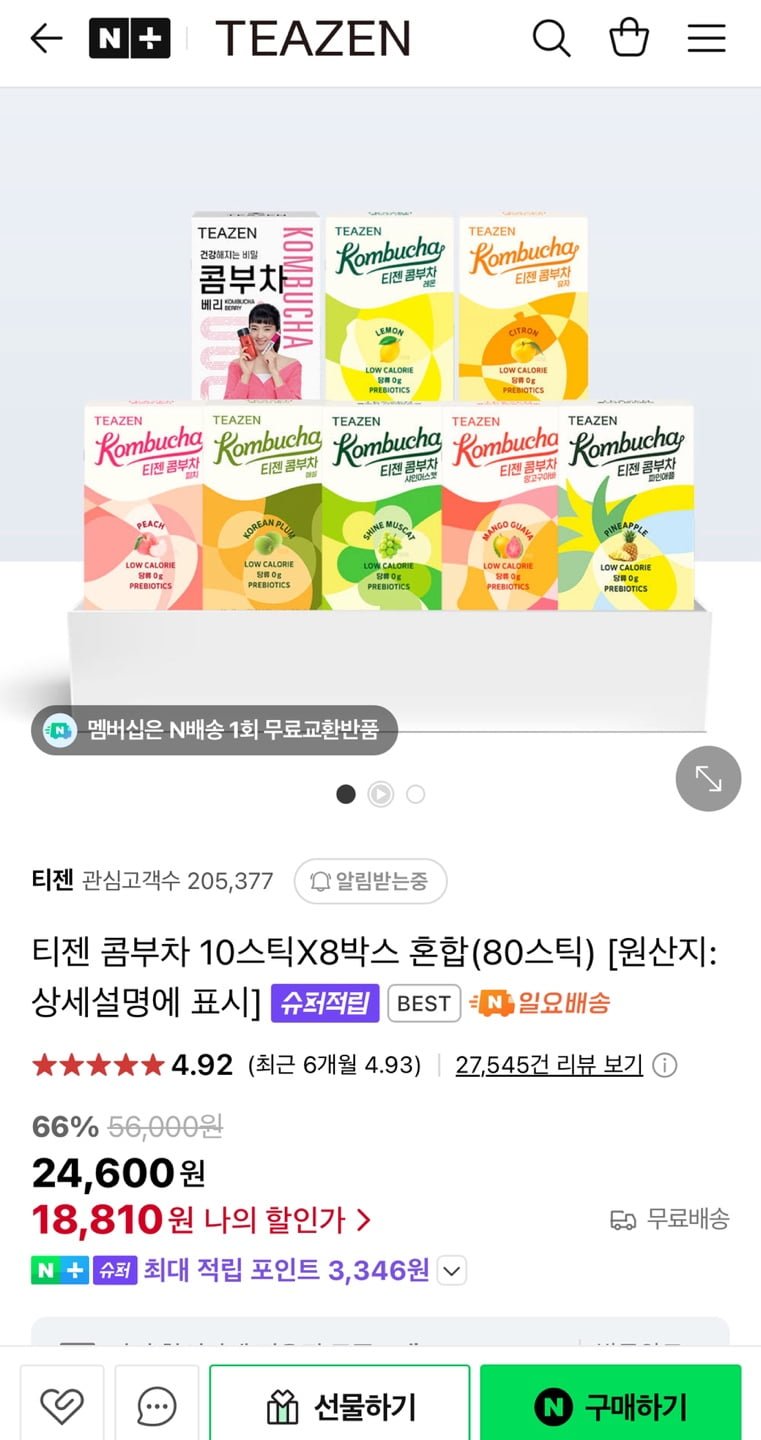Tap the 알림받는중 notification chip
Image resolution: width=761 pixels, height=1440 pixels.
370,881
